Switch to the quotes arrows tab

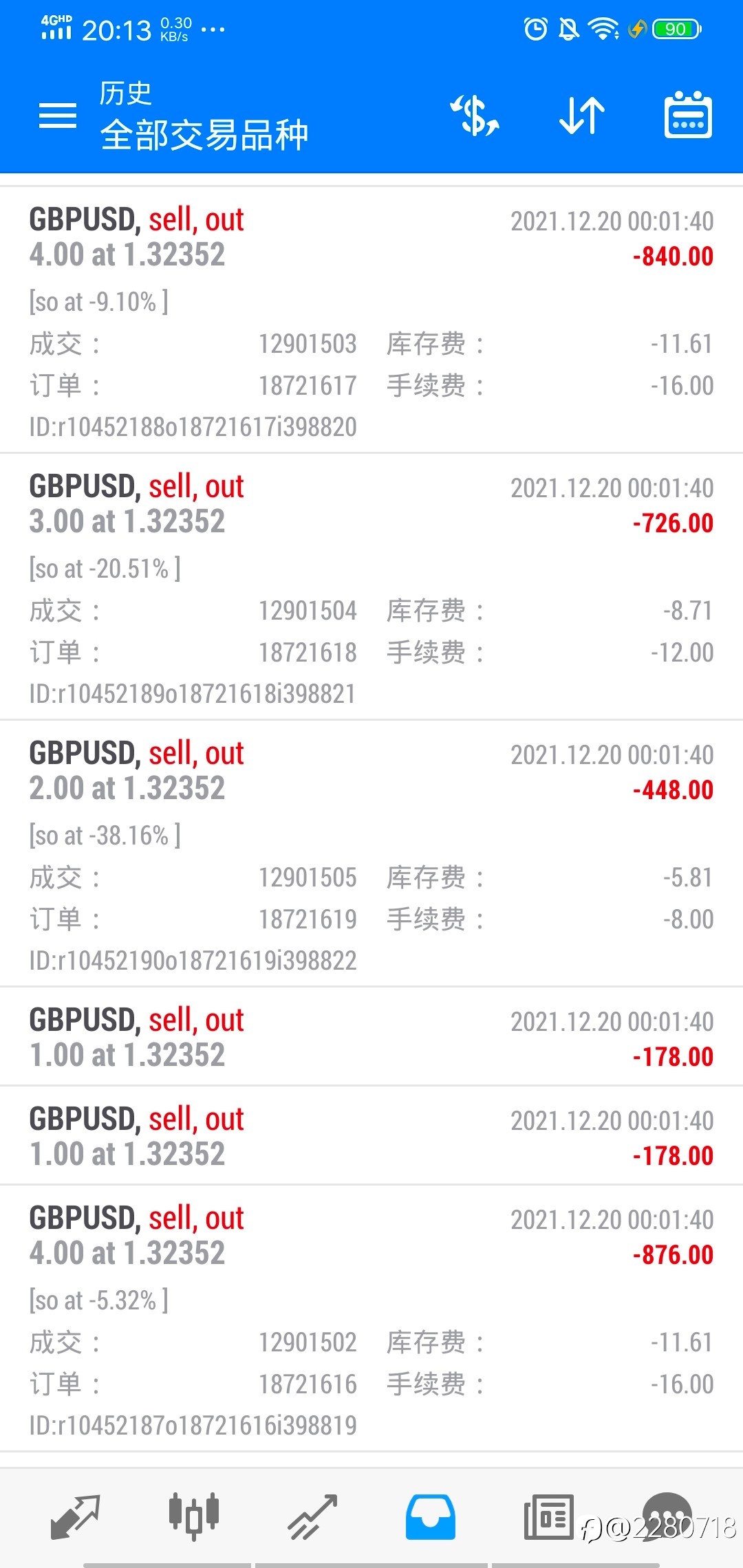click(x=76, y=1517)
